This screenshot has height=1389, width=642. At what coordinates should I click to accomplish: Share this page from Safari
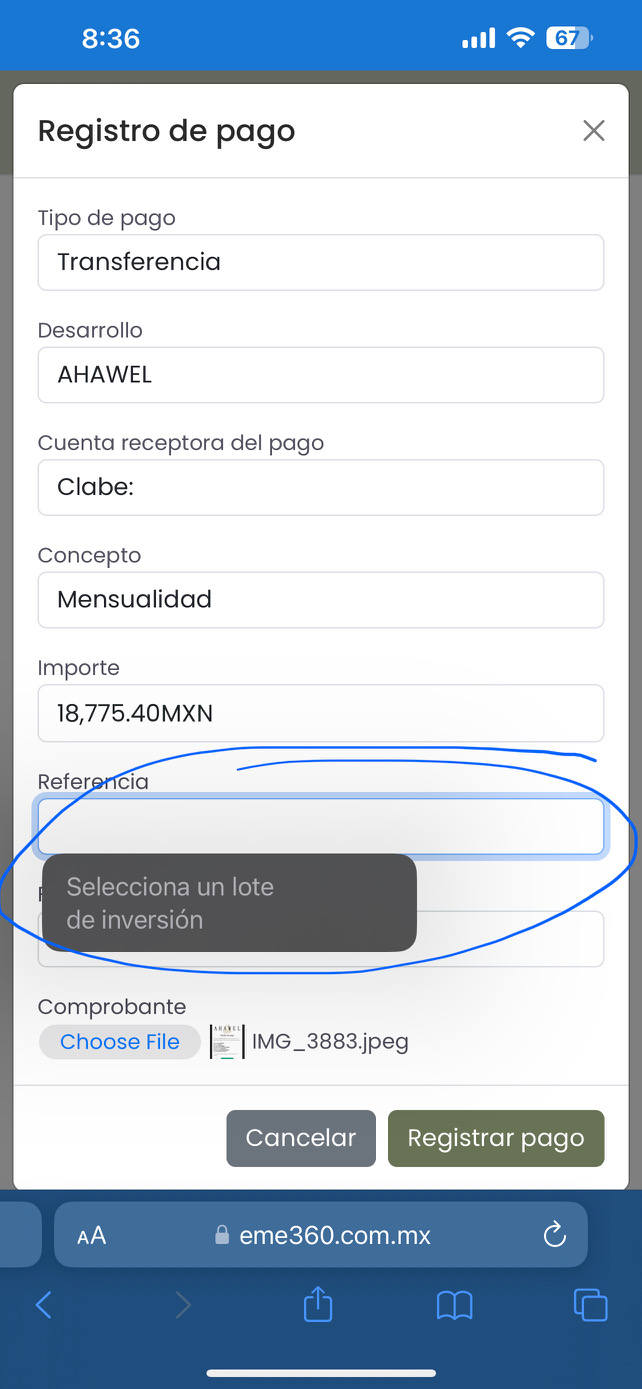click(x=318, y=1305)
